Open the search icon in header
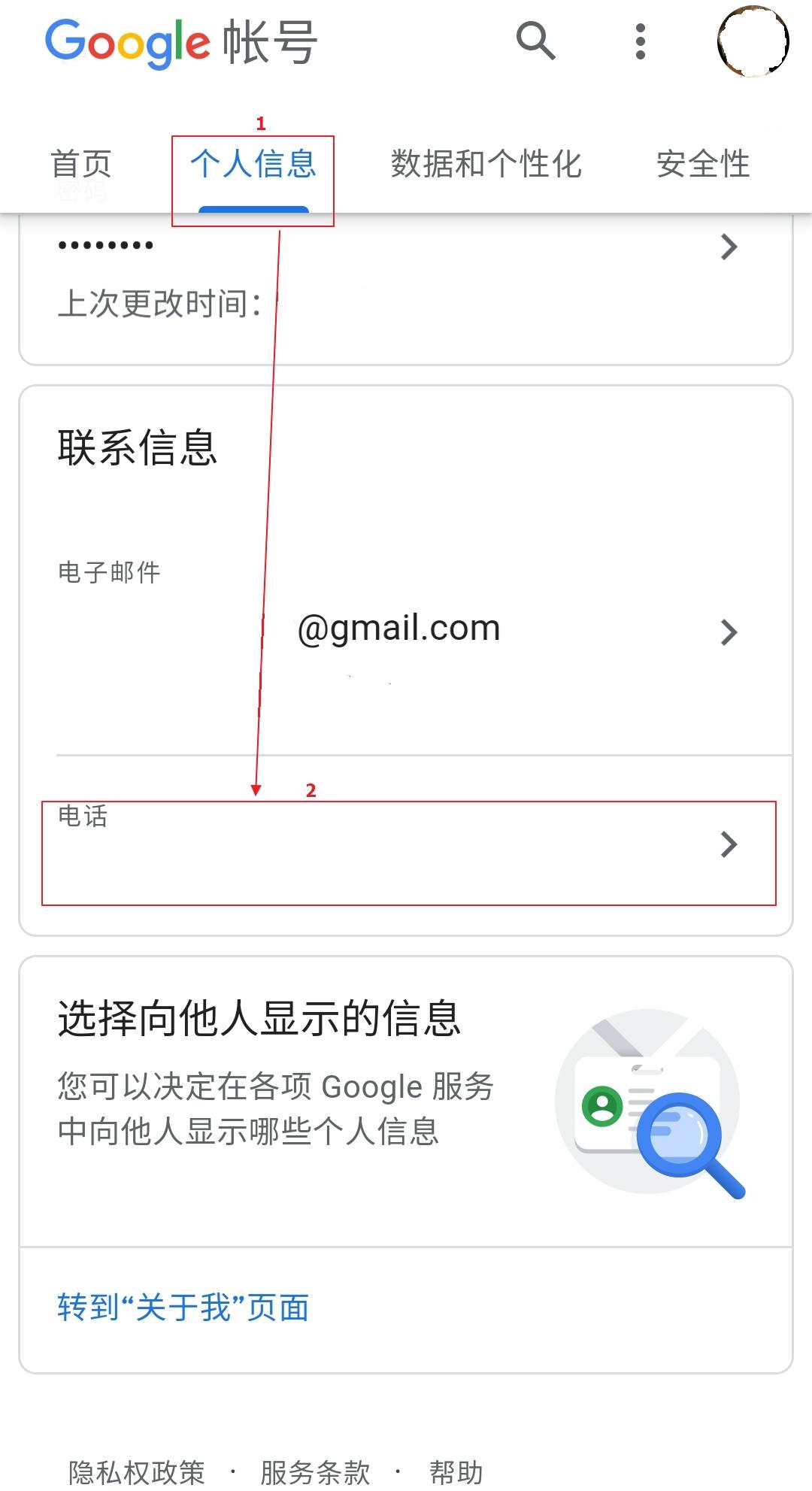812x1491 pixels. point(535,41)
